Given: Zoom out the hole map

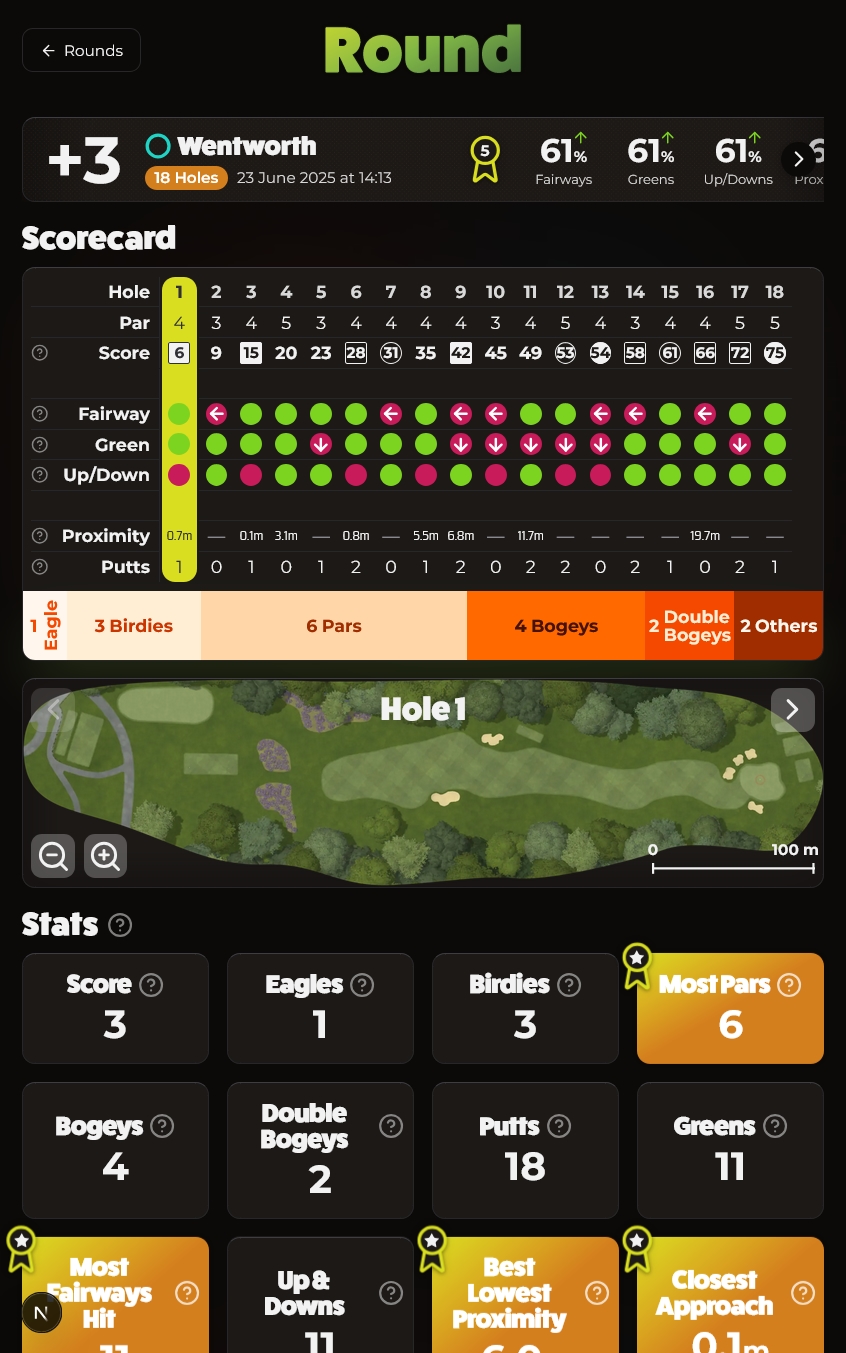Looking at the screenshot, I should coord(53,856).
